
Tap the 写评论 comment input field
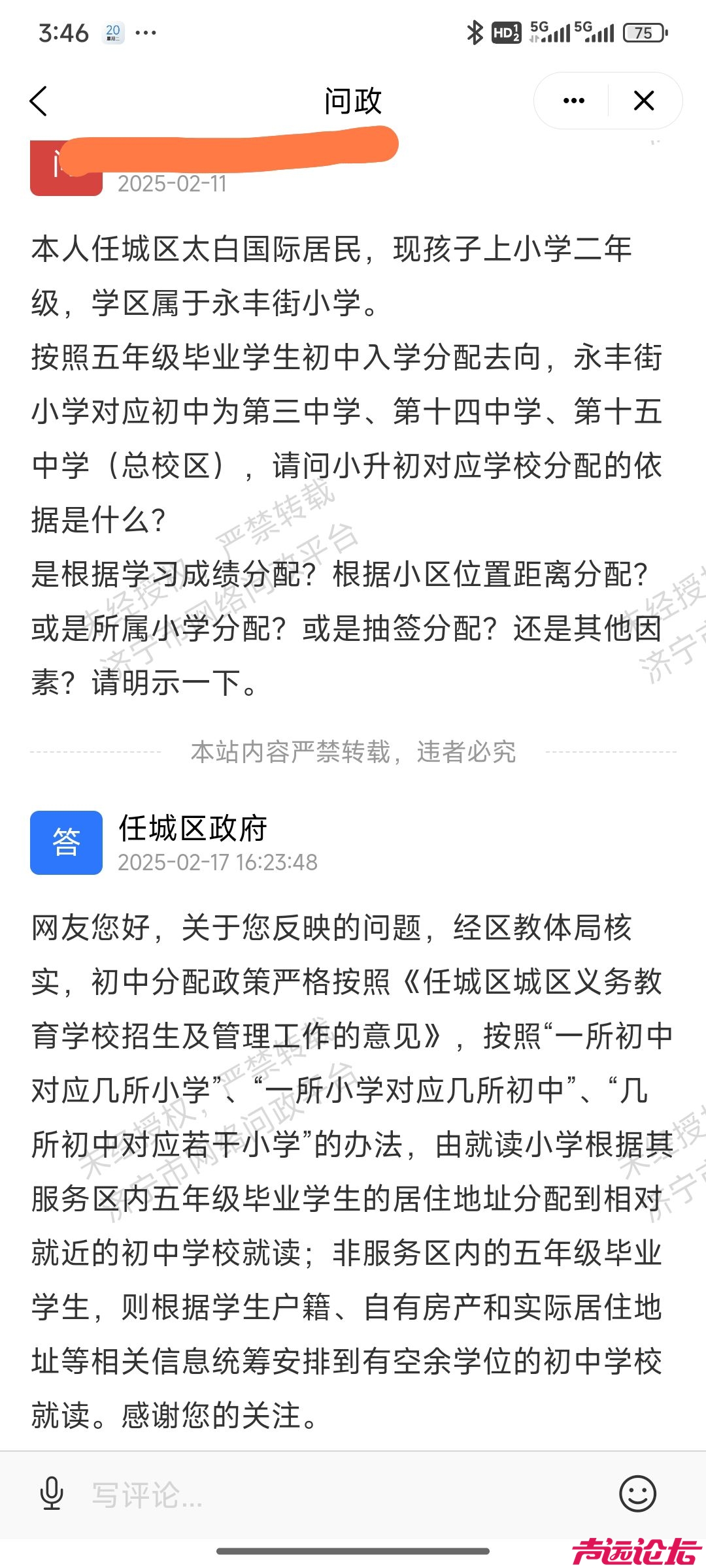point(327,1495)
